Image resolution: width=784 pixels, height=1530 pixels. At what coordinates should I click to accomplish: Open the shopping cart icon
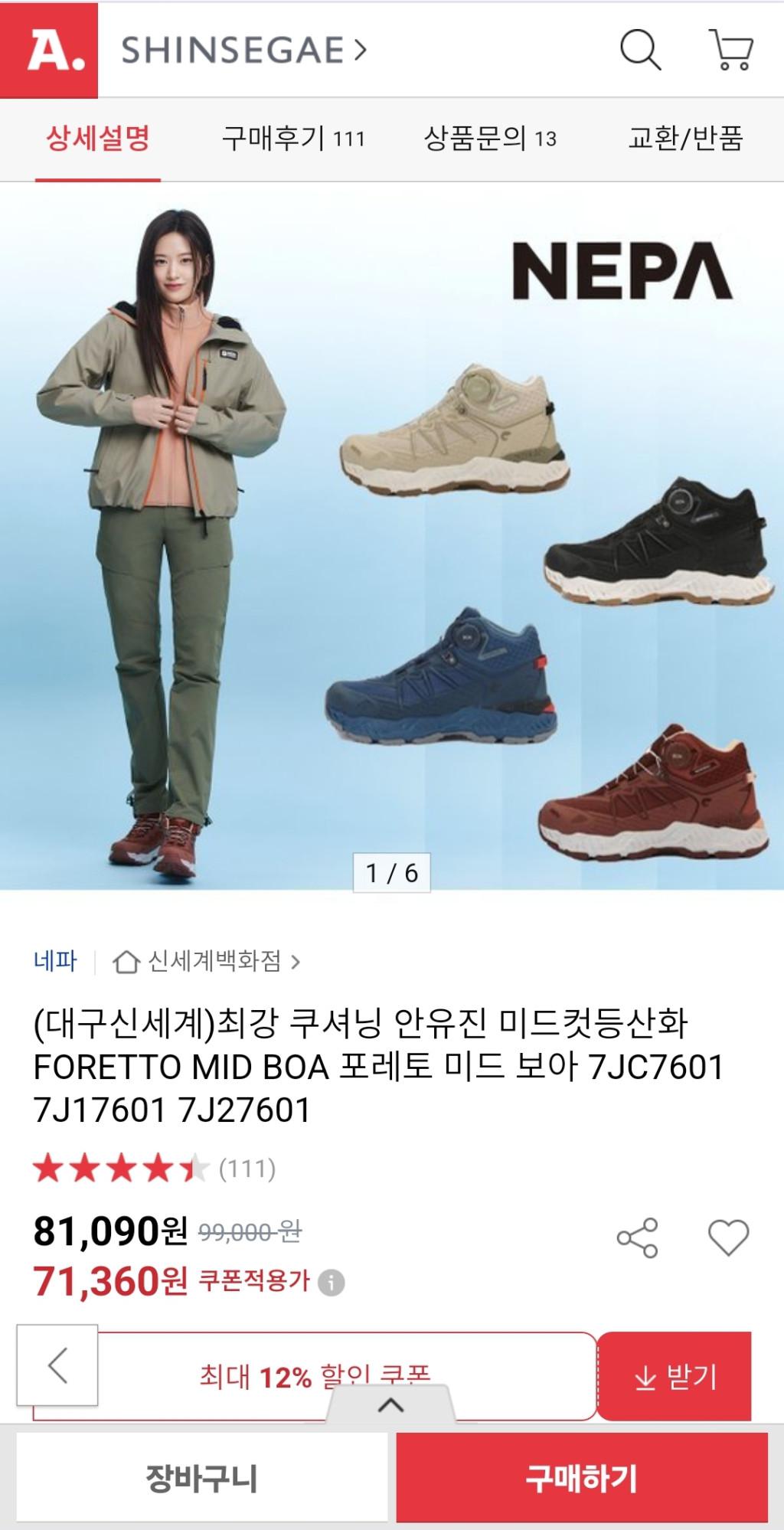[x=732, y=51]
